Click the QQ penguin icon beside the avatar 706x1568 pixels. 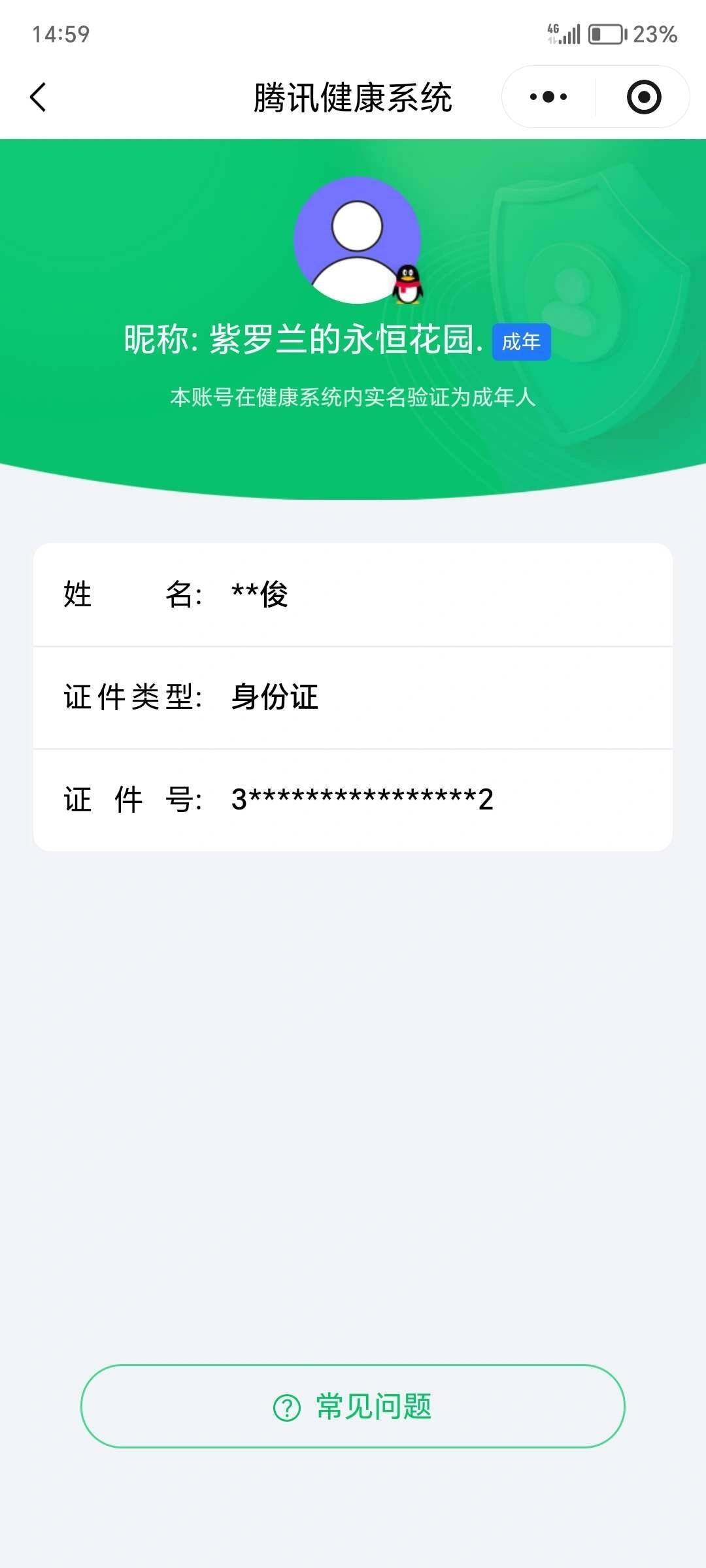click(x=409, y=284)
